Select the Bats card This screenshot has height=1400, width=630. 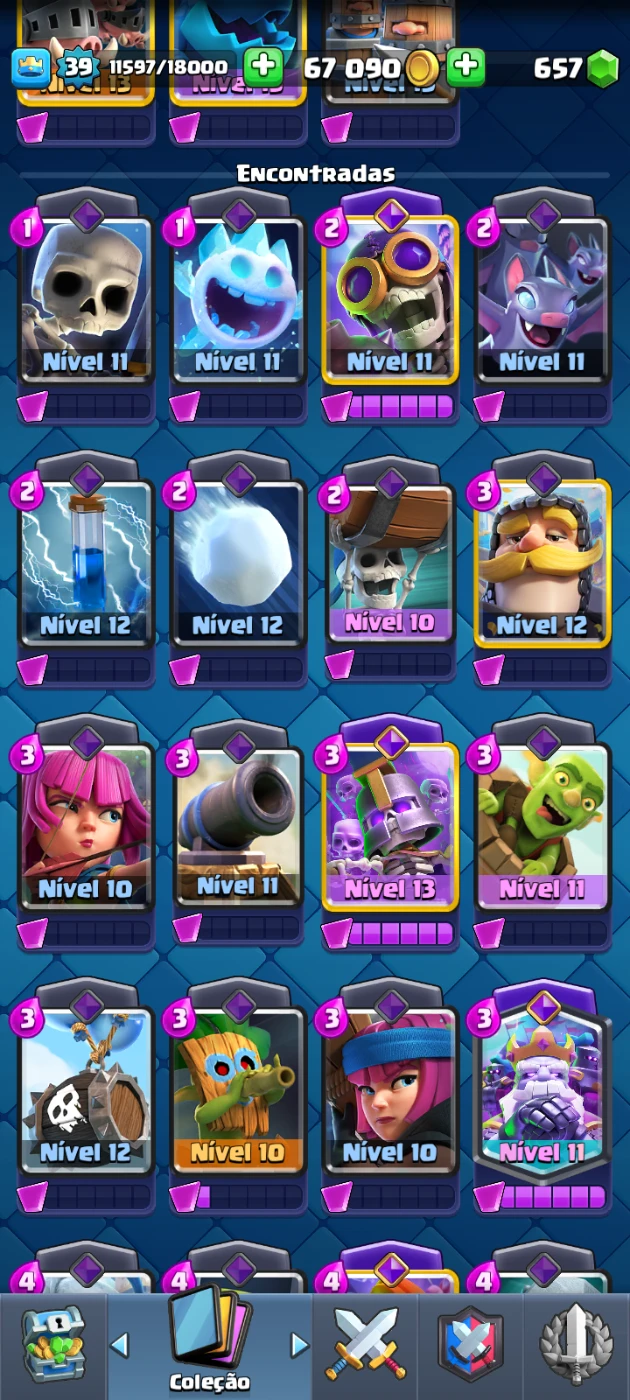pyautogui.click(x=542, y=300)
